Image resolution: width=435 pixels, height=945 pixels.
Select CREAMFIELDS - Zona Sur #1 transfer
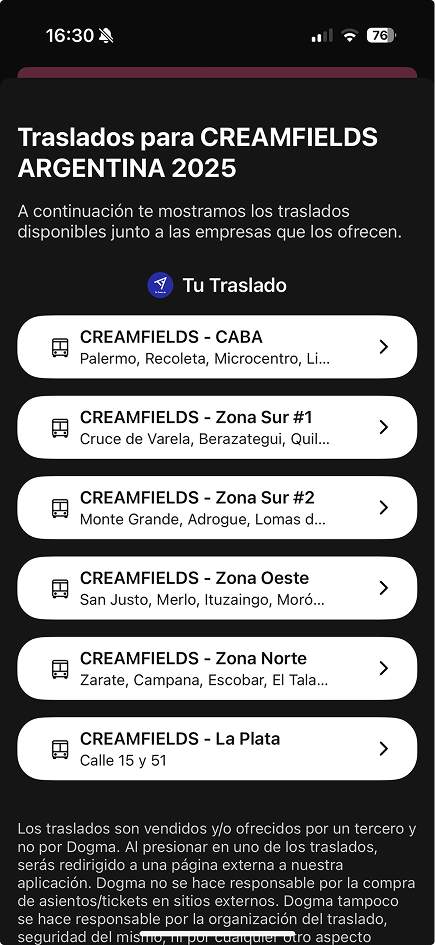[x=217, y=427]
